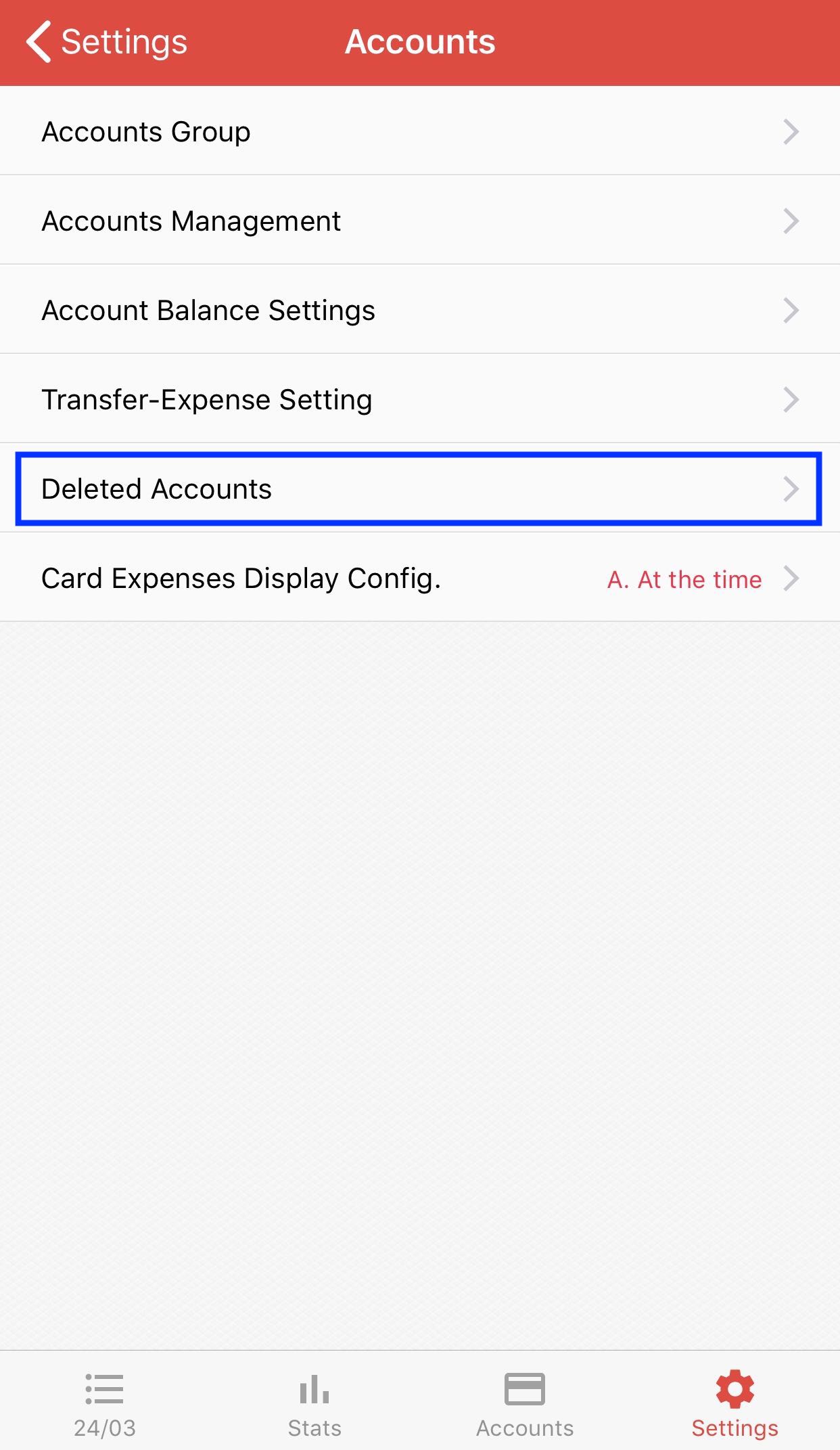Go back to Settings
The width and height of the screenshot is (840, 1450).
point(107,42)
